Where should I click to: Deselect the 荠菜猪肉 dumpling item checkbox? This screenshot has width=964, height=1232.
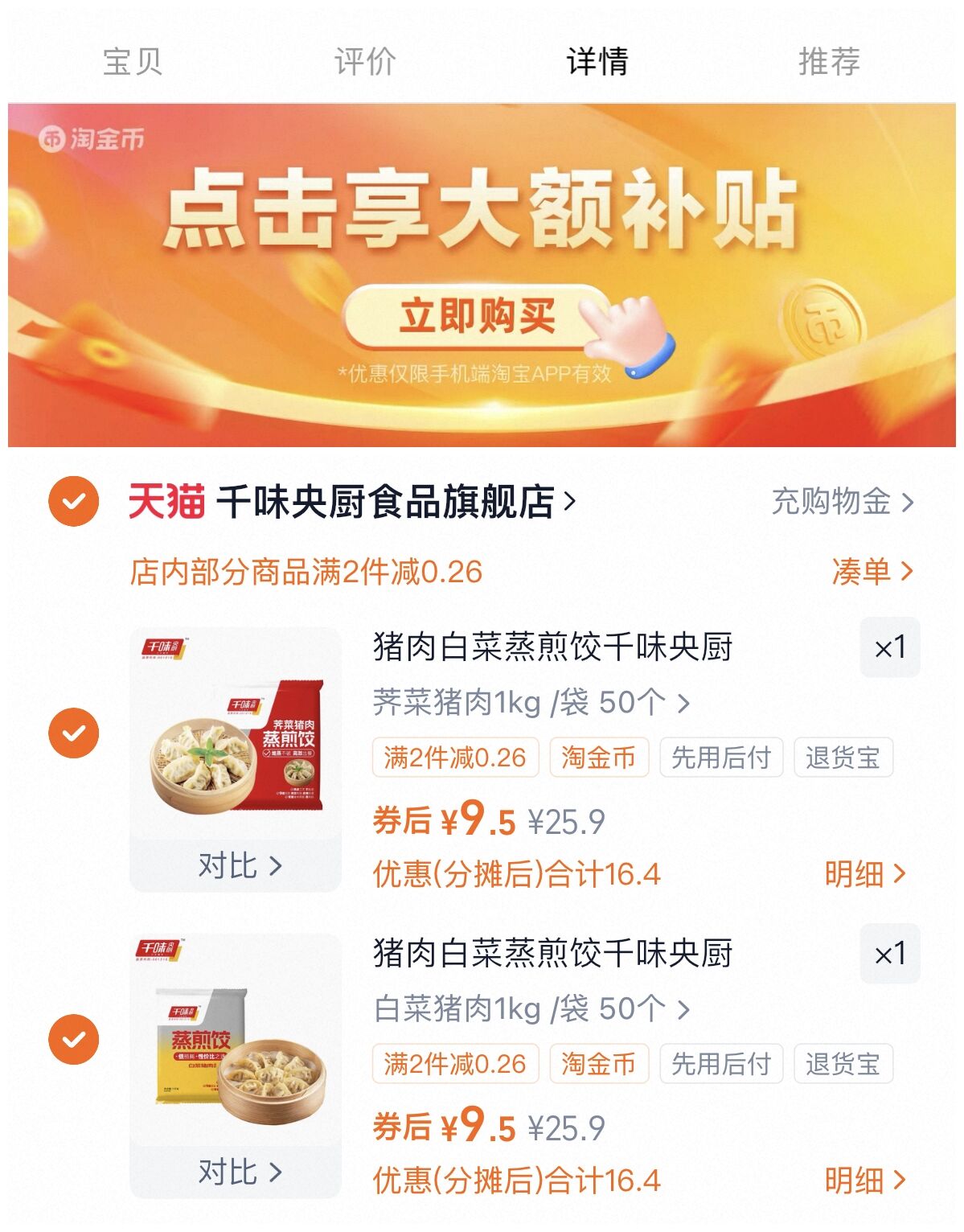point(74,733)
